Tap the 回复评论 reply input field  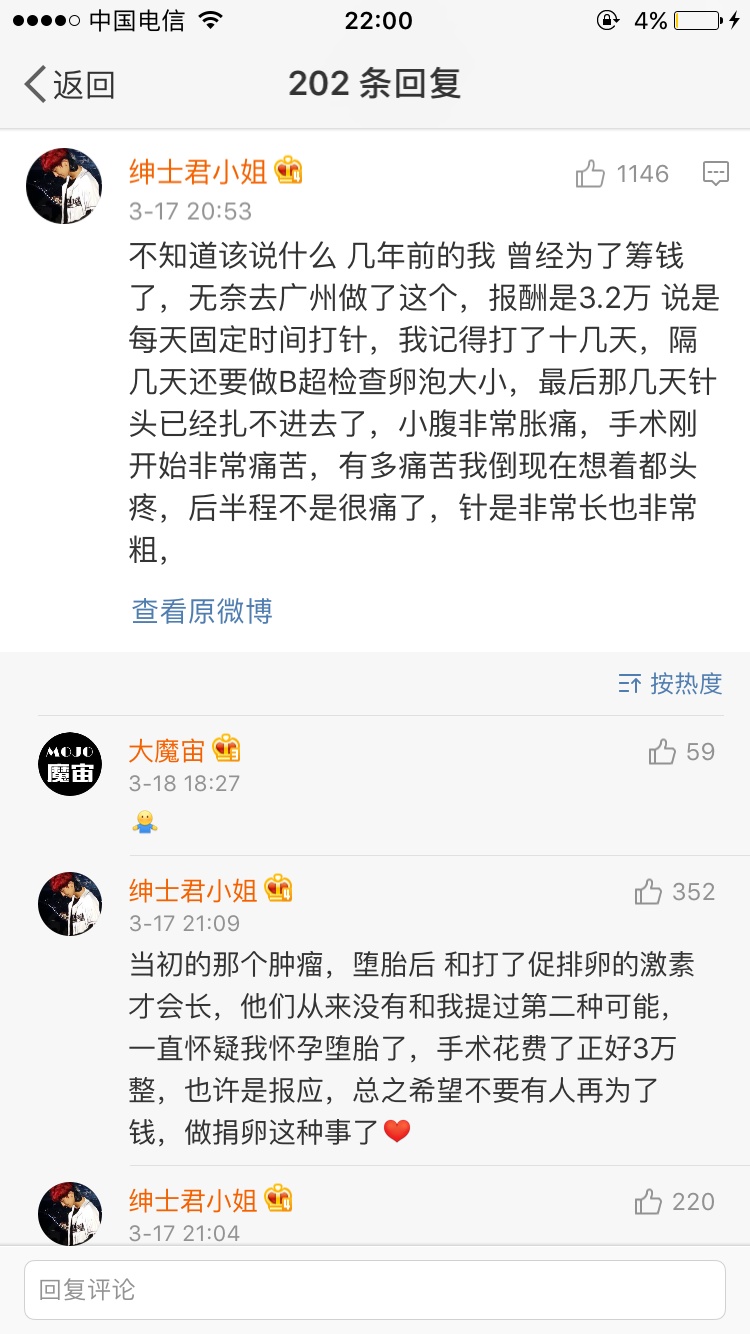tap(375, 1289)
